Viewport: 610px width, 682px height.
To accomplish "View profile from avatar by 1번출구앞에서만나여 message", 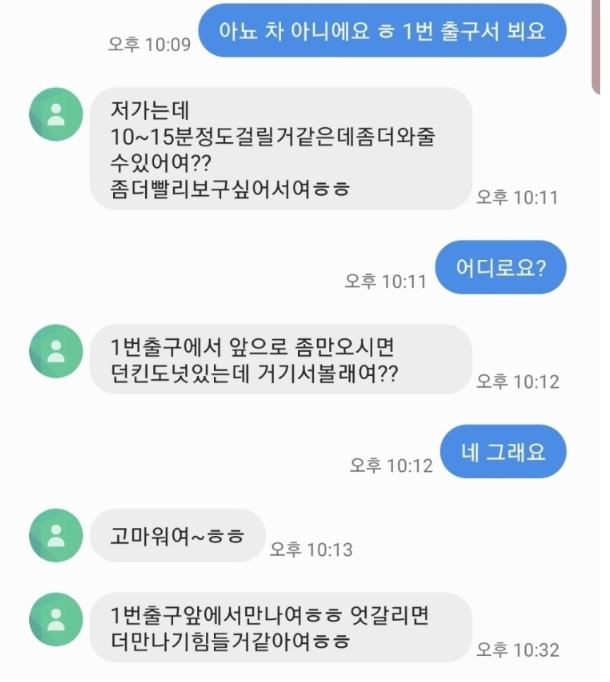I will click(57, 618).
